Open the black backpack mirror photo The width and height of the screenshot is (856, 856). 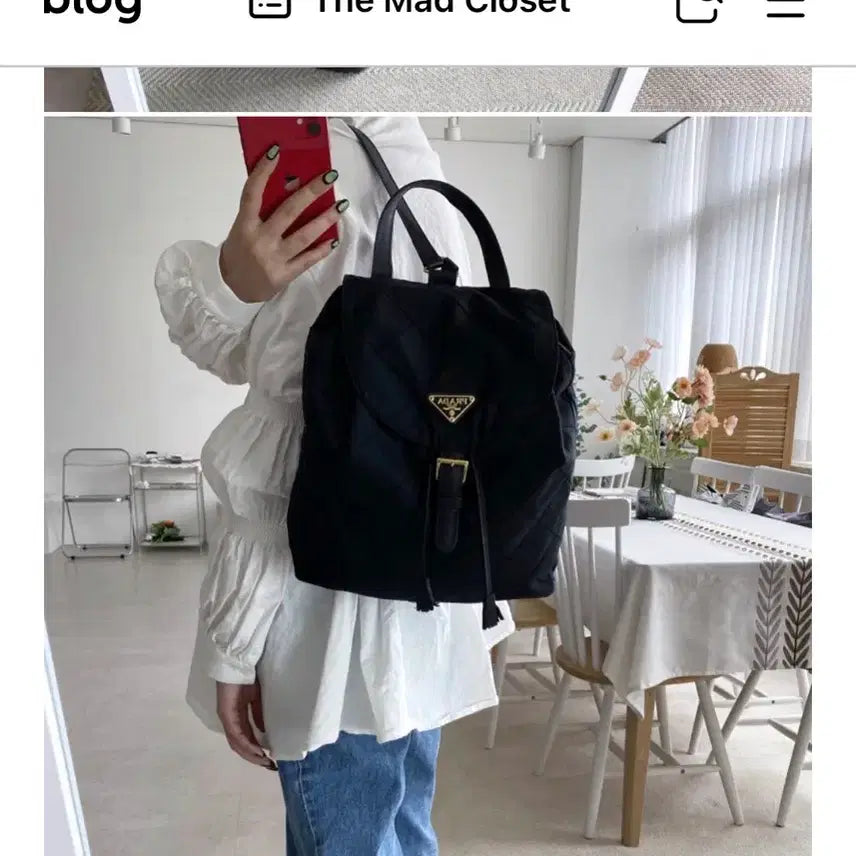coord(428,480)
